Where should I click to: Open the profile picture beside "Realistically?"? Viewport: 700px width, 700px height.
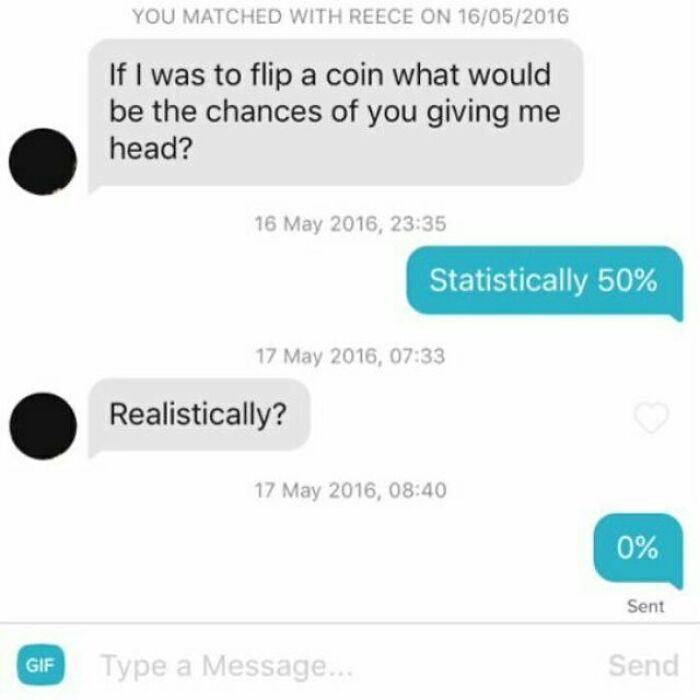pos(43,425)
